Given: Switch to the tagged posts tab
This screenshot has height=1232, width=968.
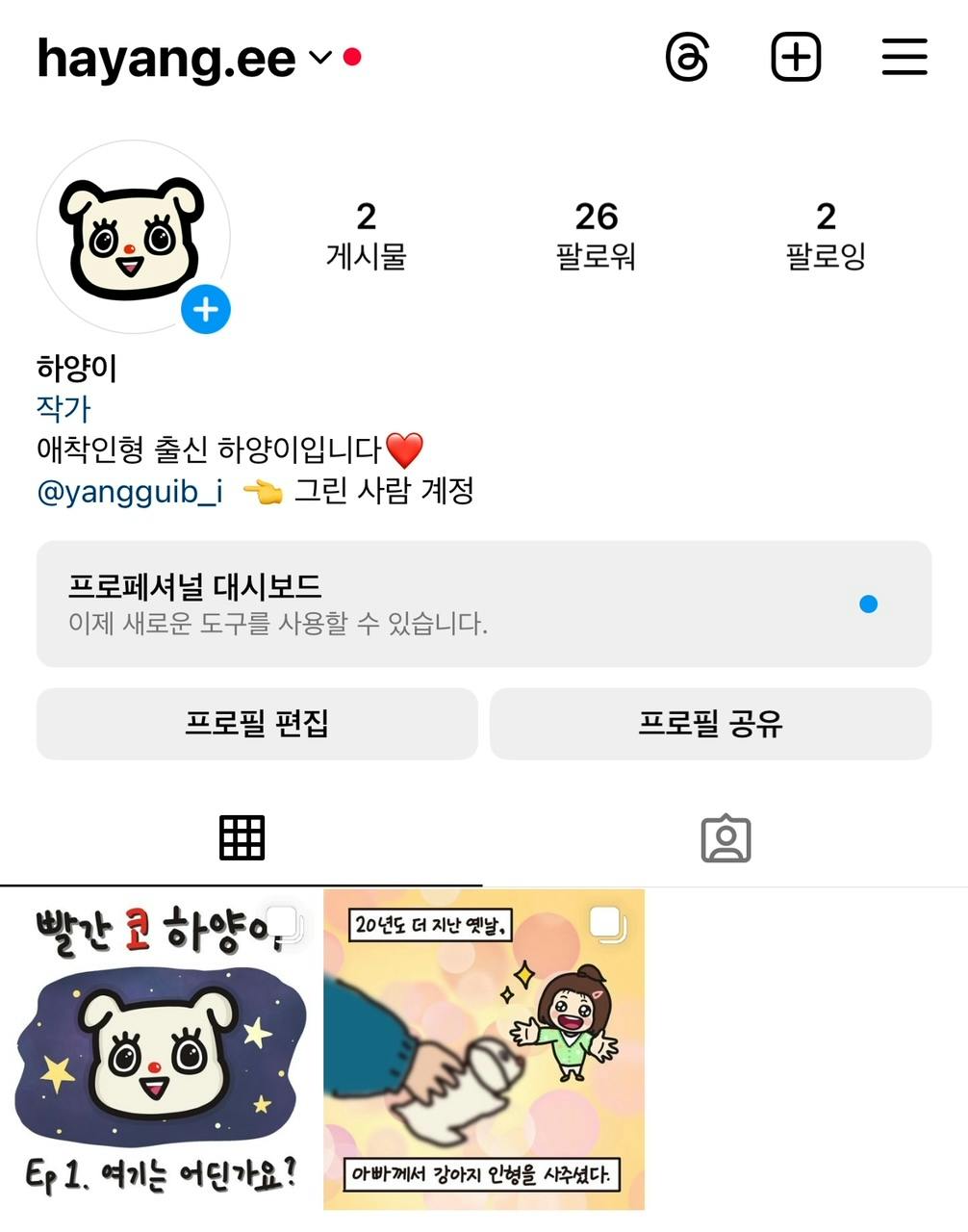Looking at the screenshot, I should [726, 839].
